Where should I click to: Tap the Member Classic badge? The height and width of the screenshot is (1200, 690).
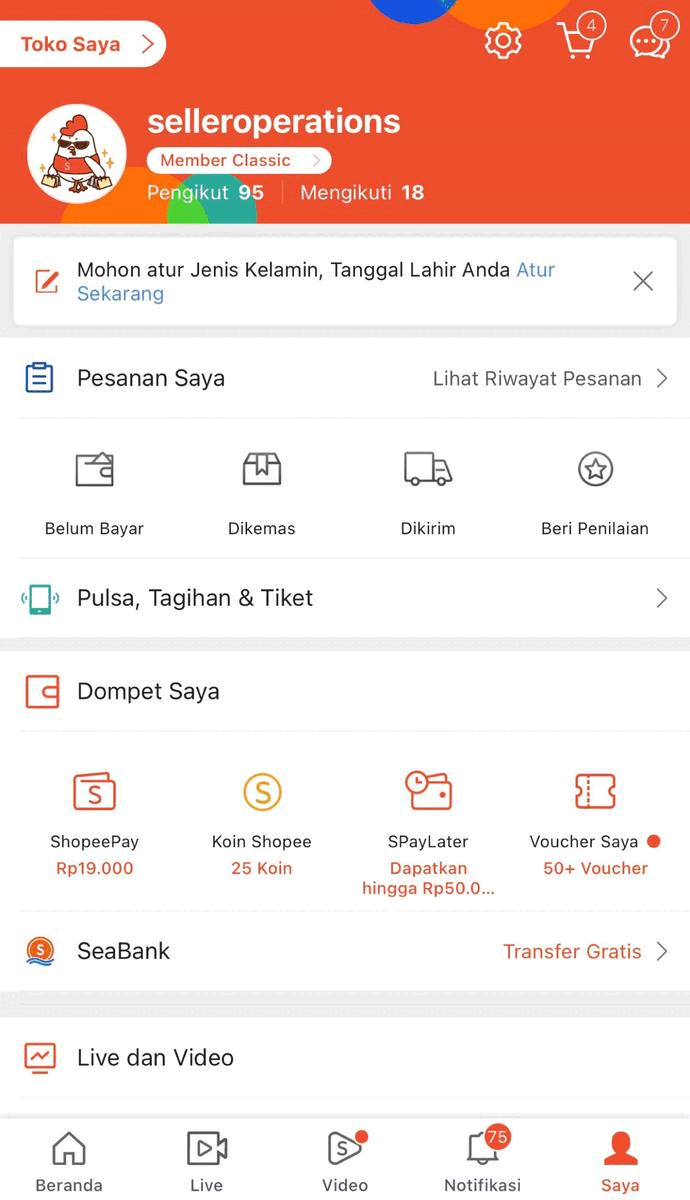pos(239,160)
